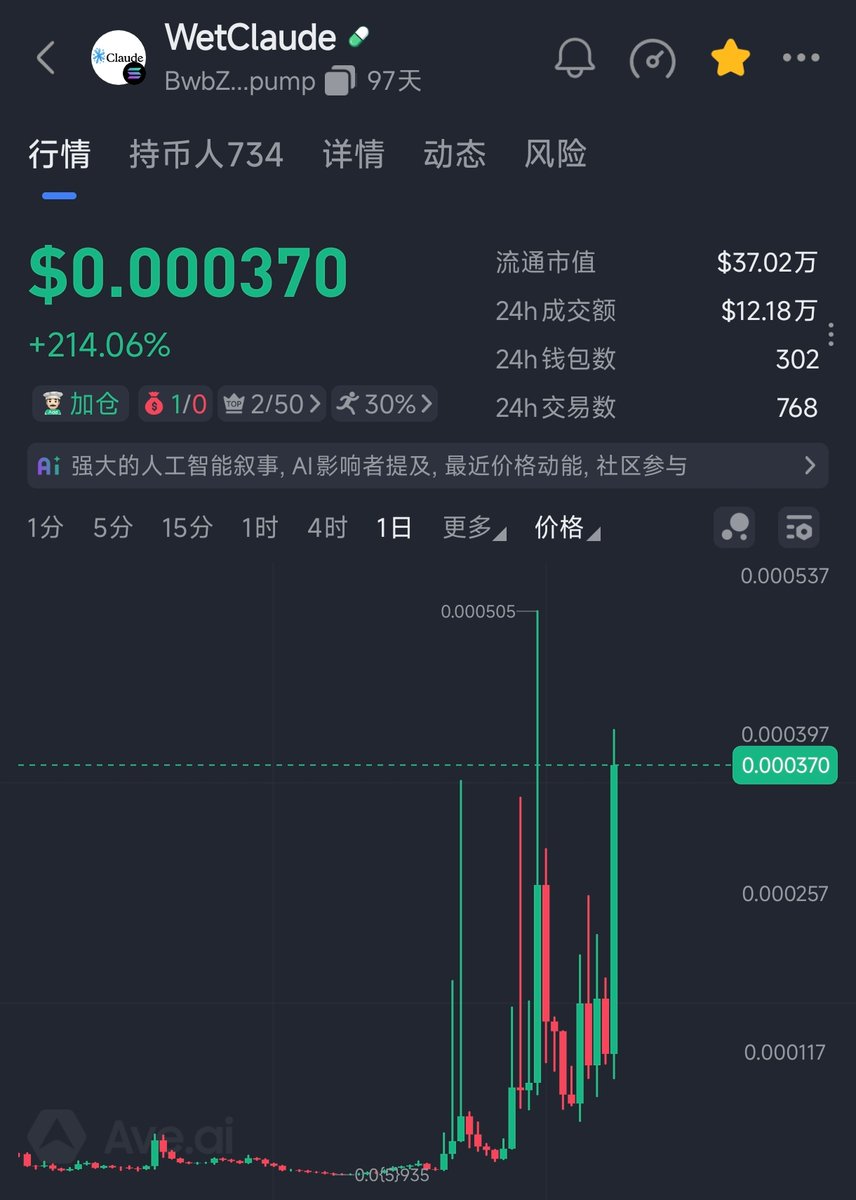Select the 1分 chart interval
The width and height of the screenshot is (856, 1200).
coord(45,528)
